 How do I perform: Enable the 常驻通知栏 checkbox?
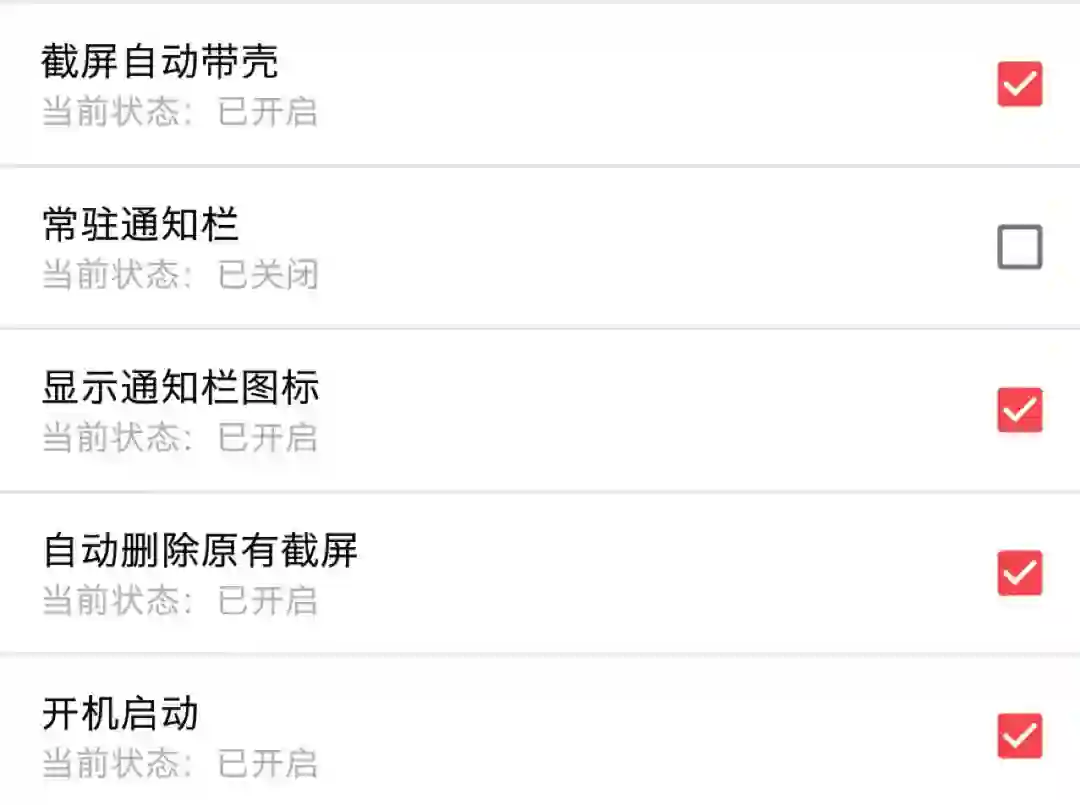pyautogui.click(x=1019, y=247)
